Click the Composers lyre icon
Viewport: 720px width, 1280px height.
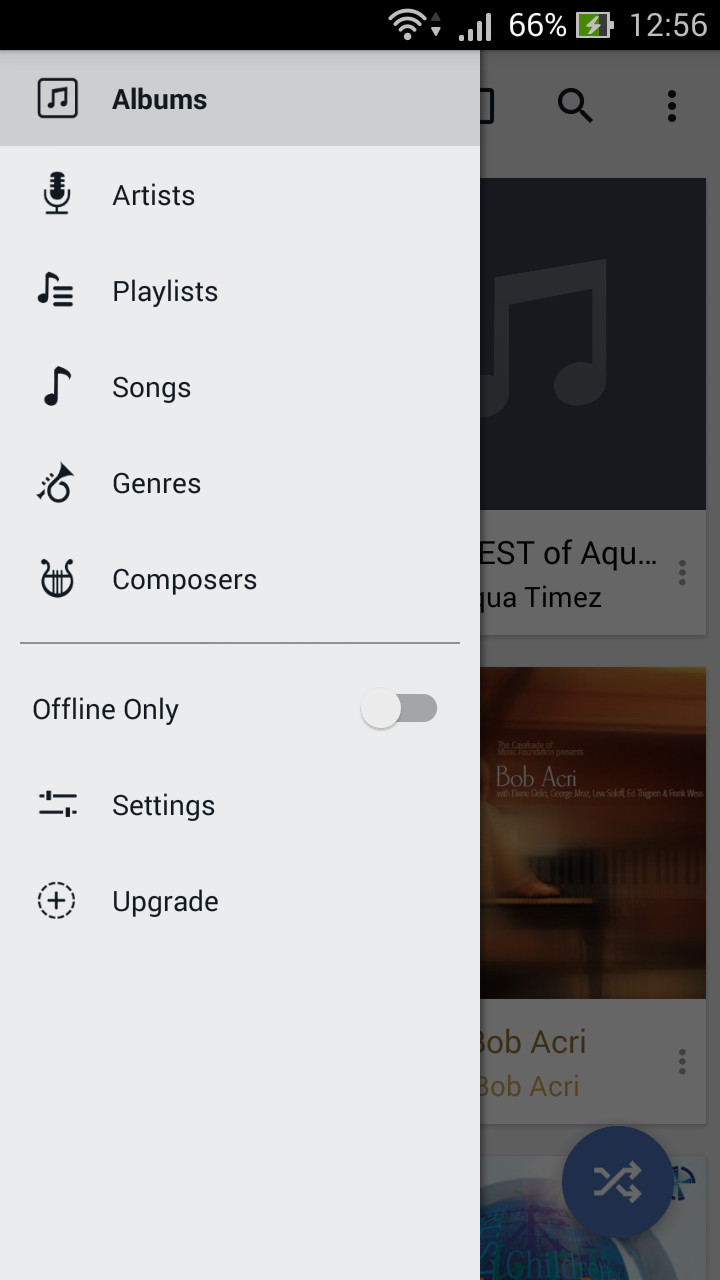tap(57, 579)
